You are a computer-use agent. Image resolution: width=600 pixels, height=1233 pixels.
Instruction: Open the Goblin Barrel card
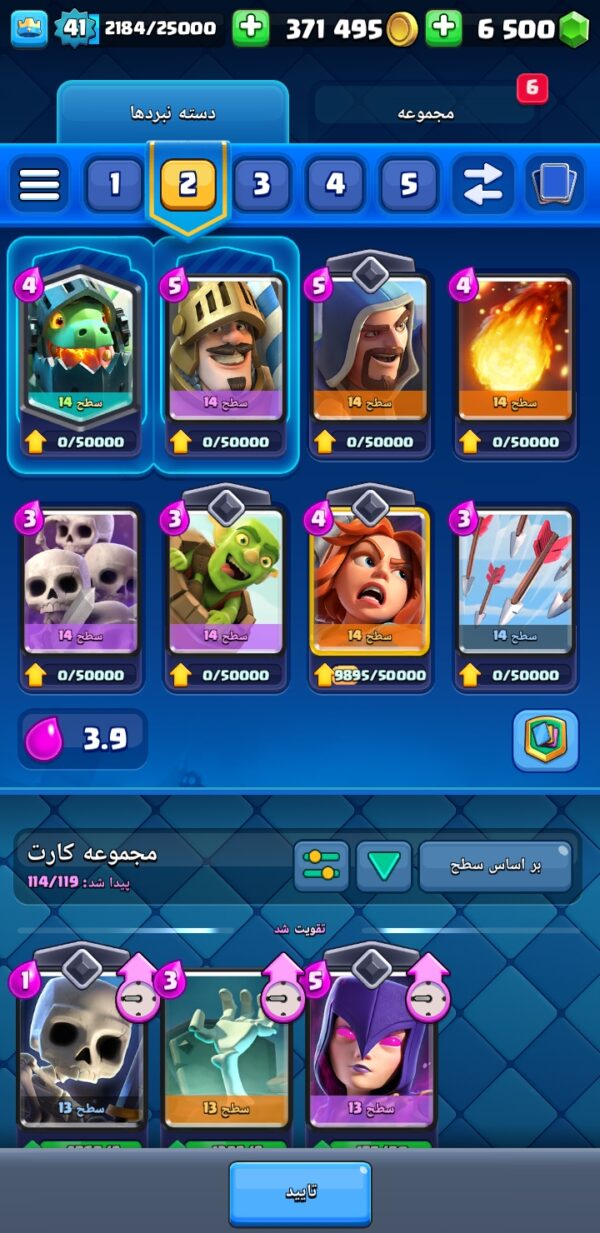[225, 582]
